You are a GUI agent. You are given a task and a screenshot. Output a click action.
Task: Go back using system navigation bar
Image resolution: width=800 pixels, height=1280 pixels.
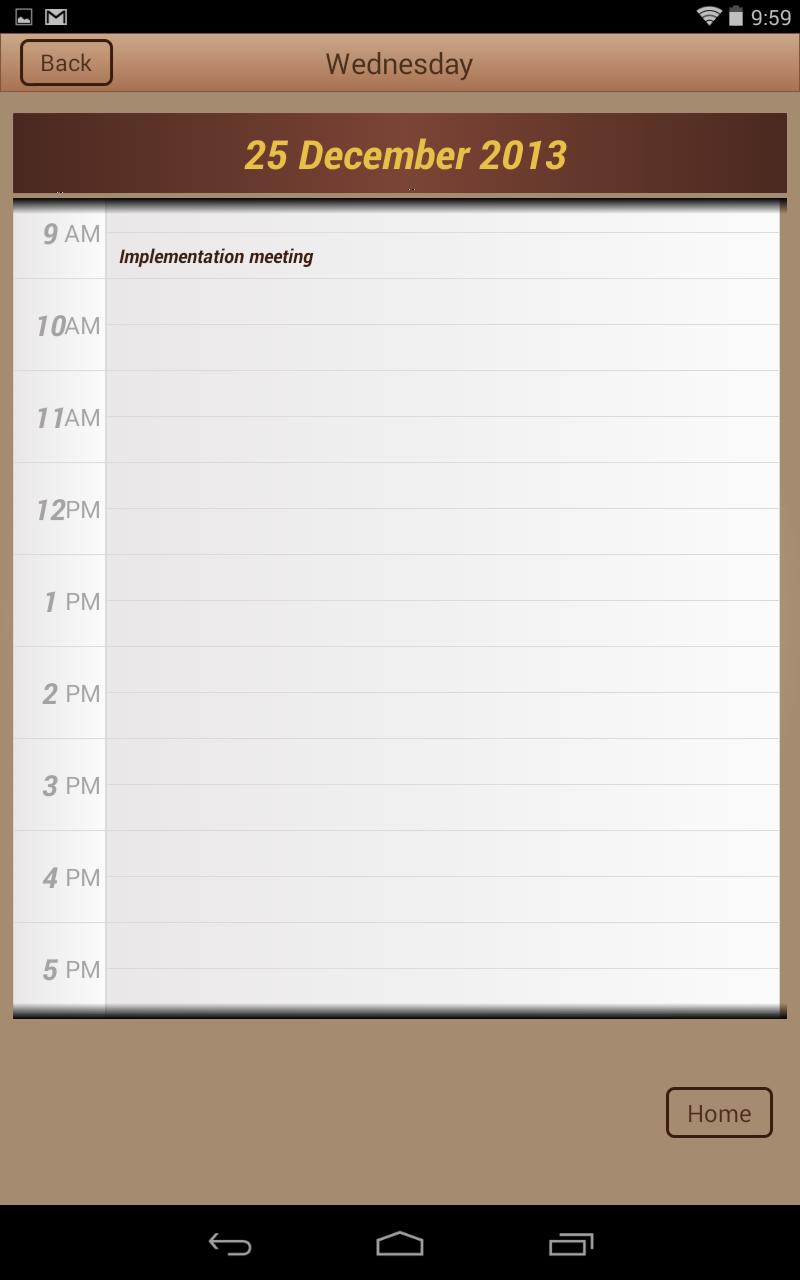[x=230, y=1244]
